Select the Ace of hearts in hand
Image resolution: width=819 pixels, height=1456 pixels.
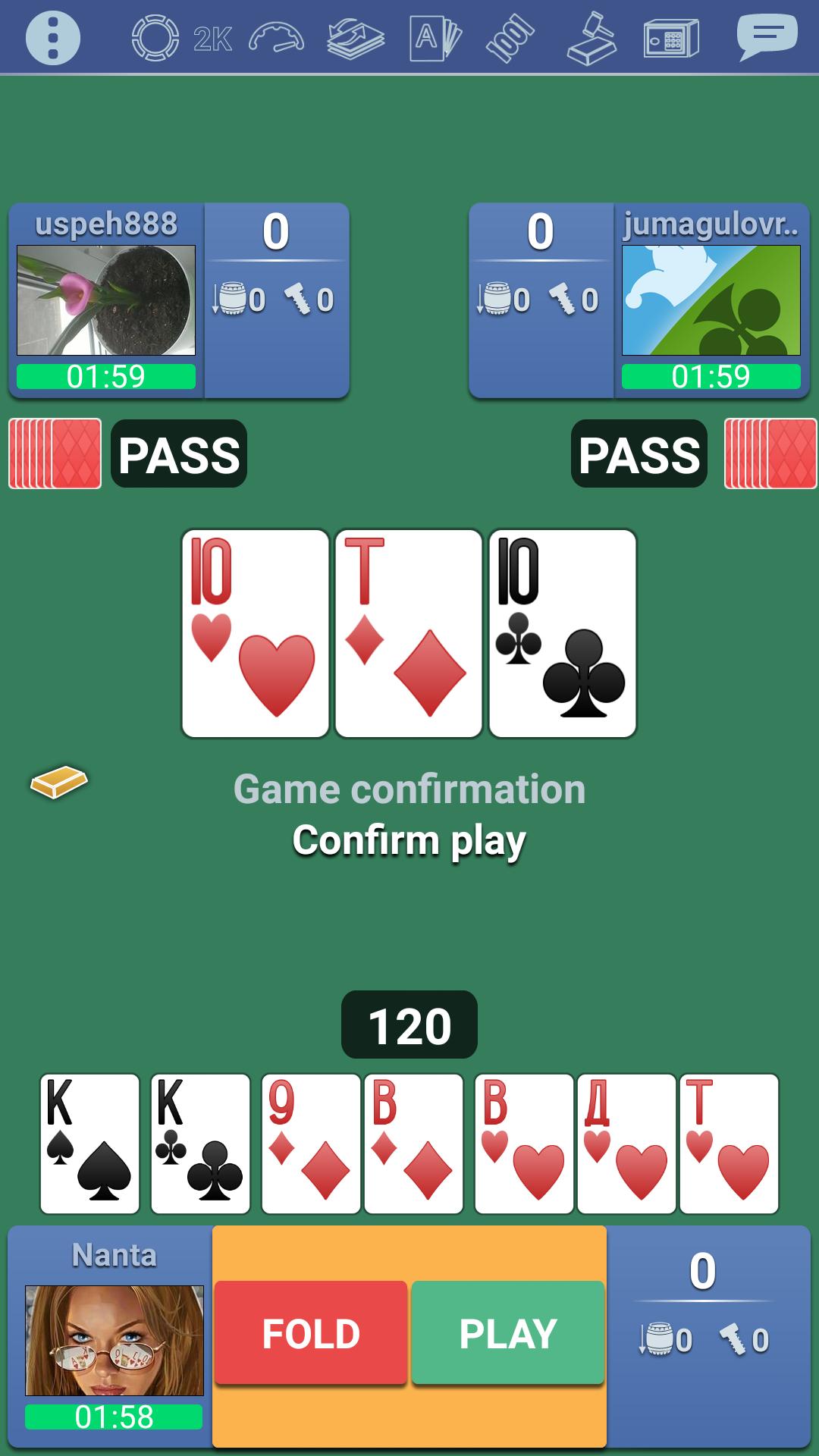(729, 1144)
